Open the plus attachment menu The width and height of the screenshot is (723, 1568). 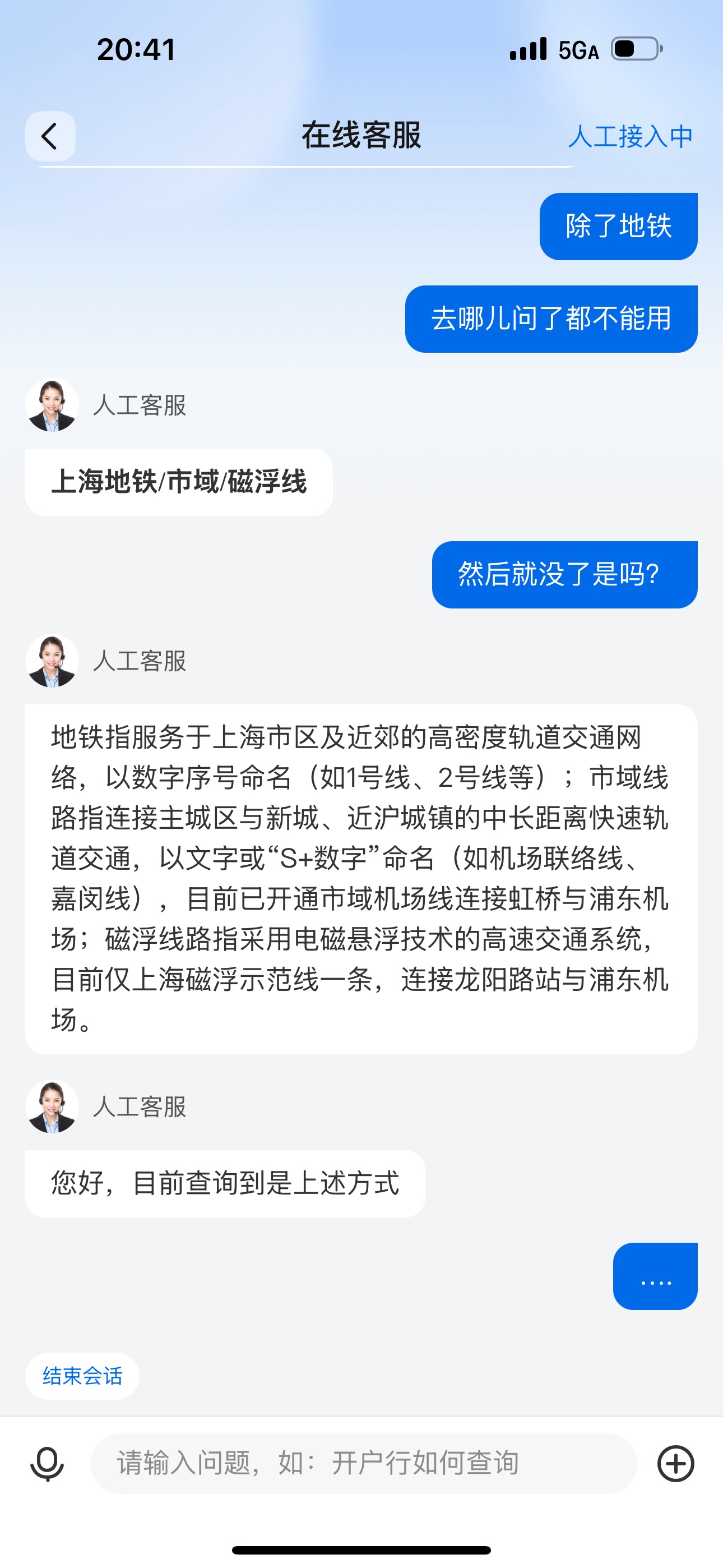(675, 1463)
